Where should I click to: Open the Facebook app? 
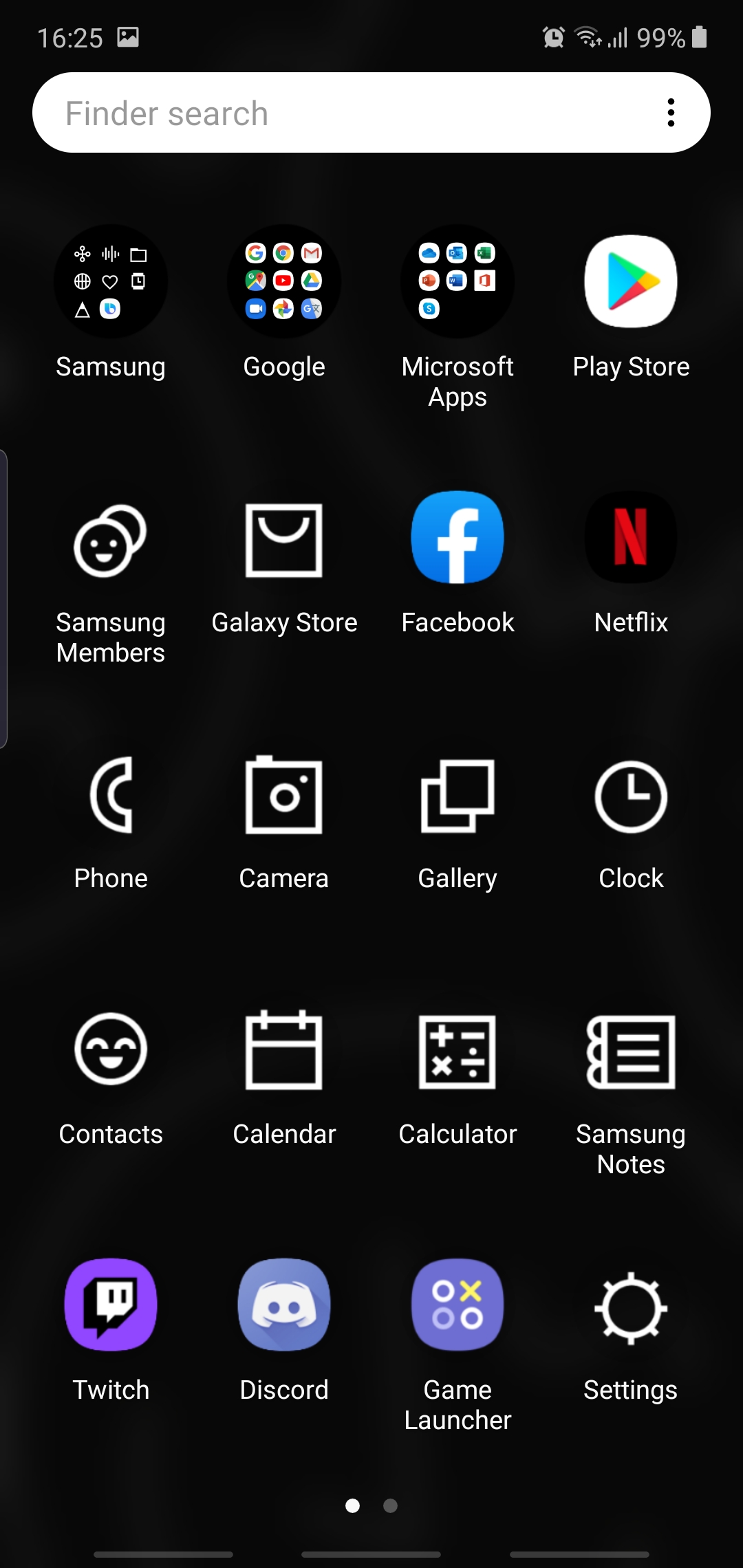coord(457,538)
